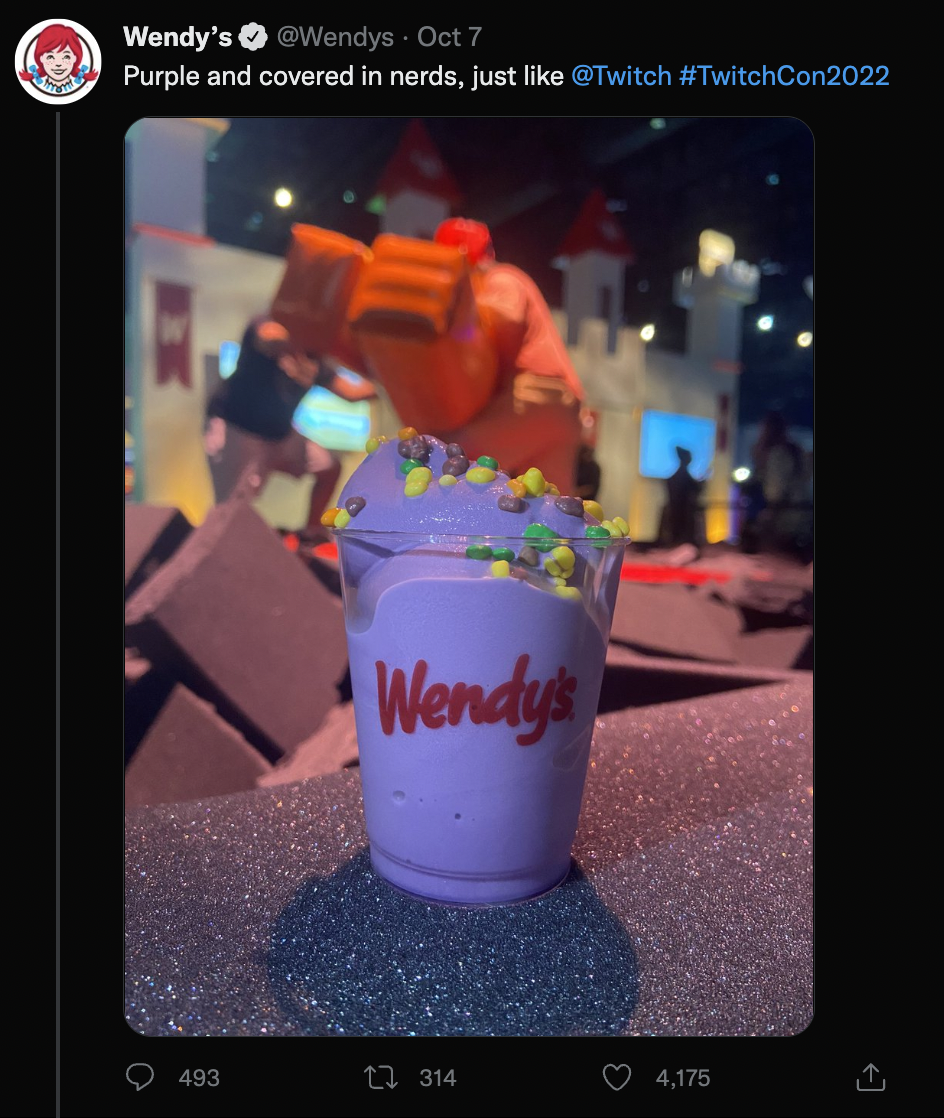Retweet Wendy's tweet

[381, 1077]
